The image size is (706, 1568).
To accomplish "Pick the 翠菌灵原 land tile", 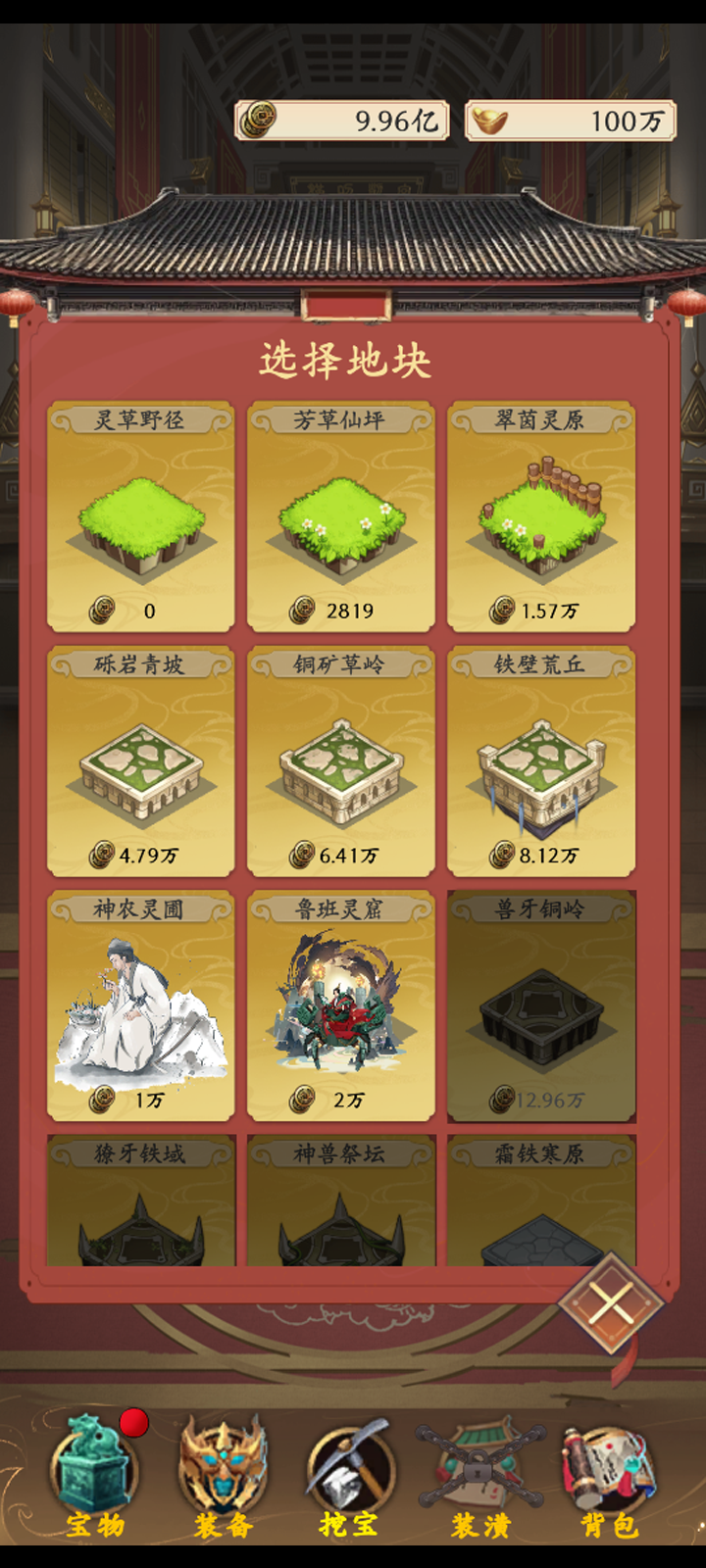I will 540,516.
